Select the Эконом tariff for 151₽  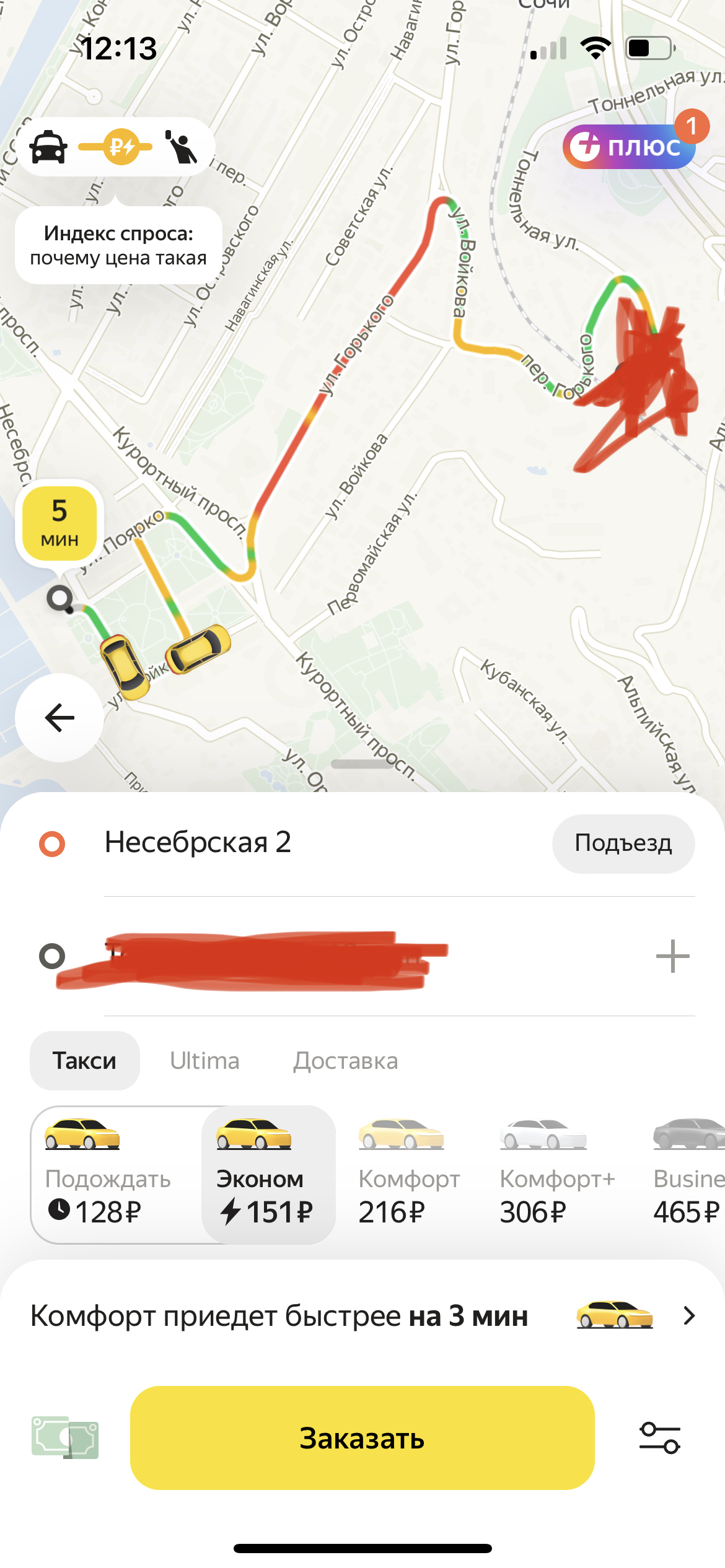(x=268, y=1175)
